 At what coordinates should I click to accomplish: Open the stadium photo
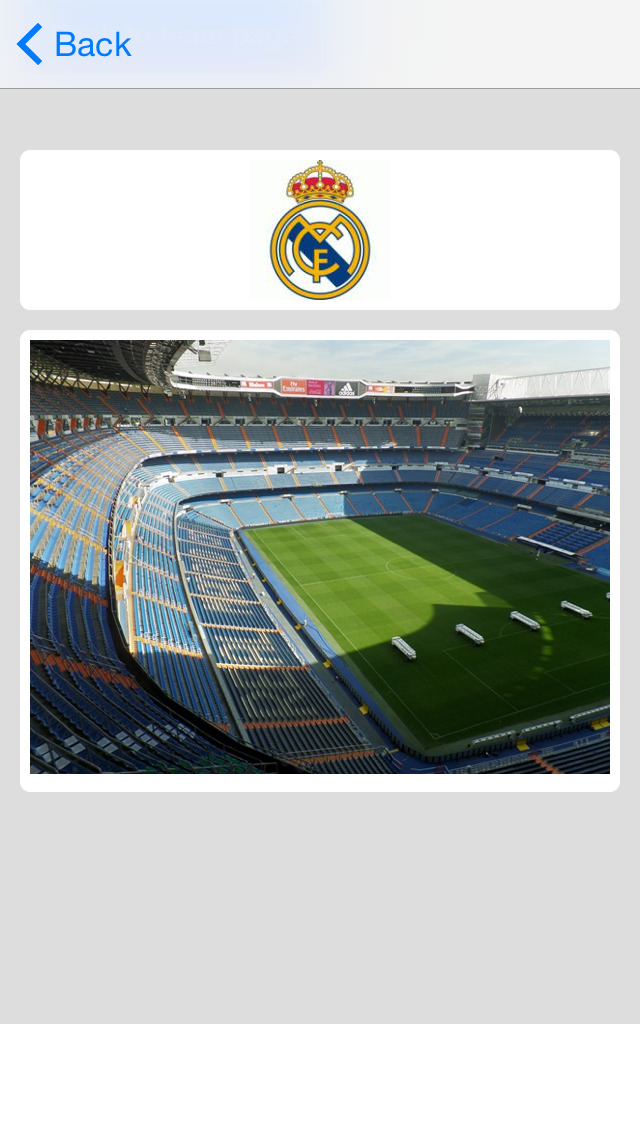coord(320,556)
